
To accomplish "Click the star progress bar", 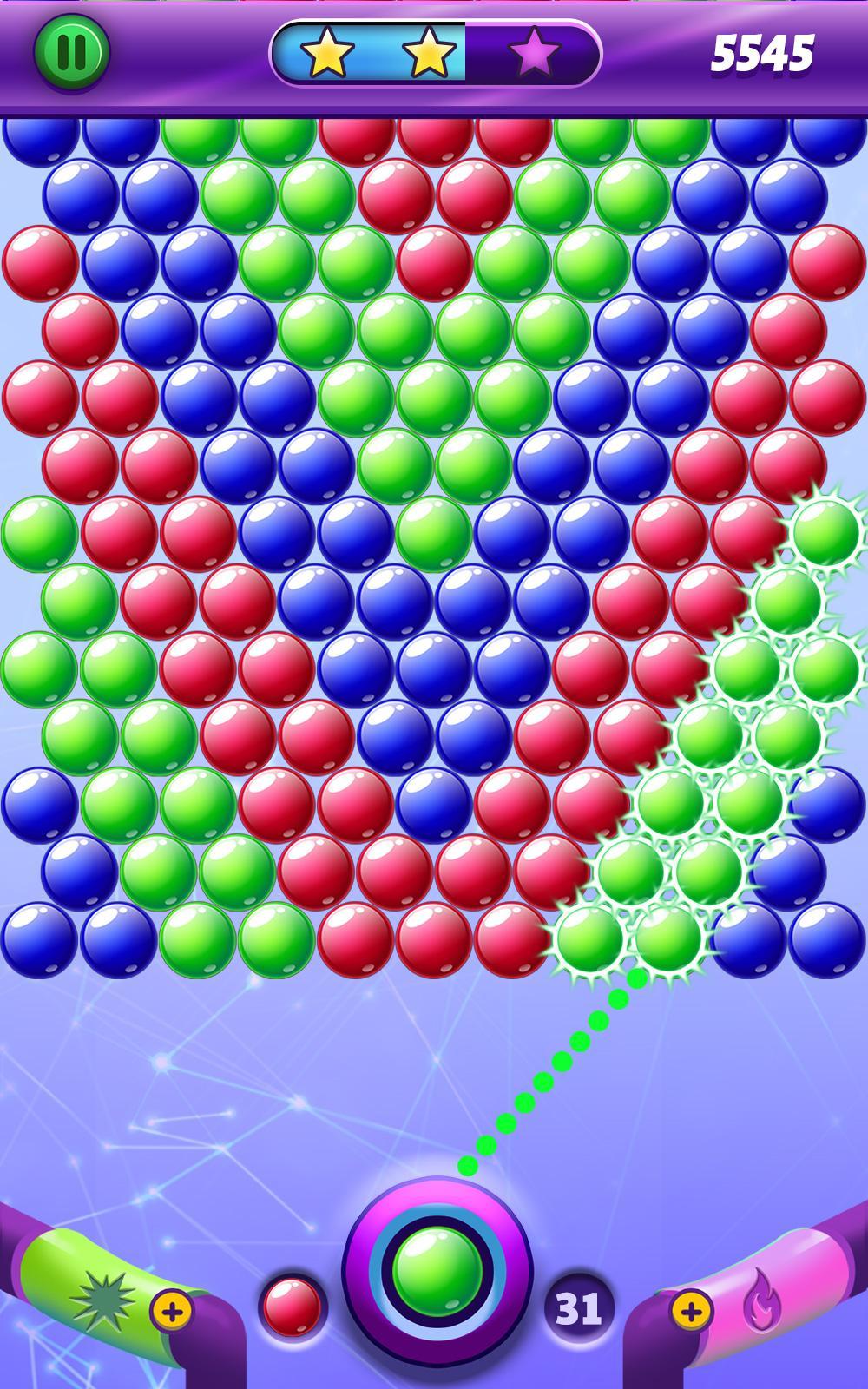I will pyautogui.click(x=434, y=54).
